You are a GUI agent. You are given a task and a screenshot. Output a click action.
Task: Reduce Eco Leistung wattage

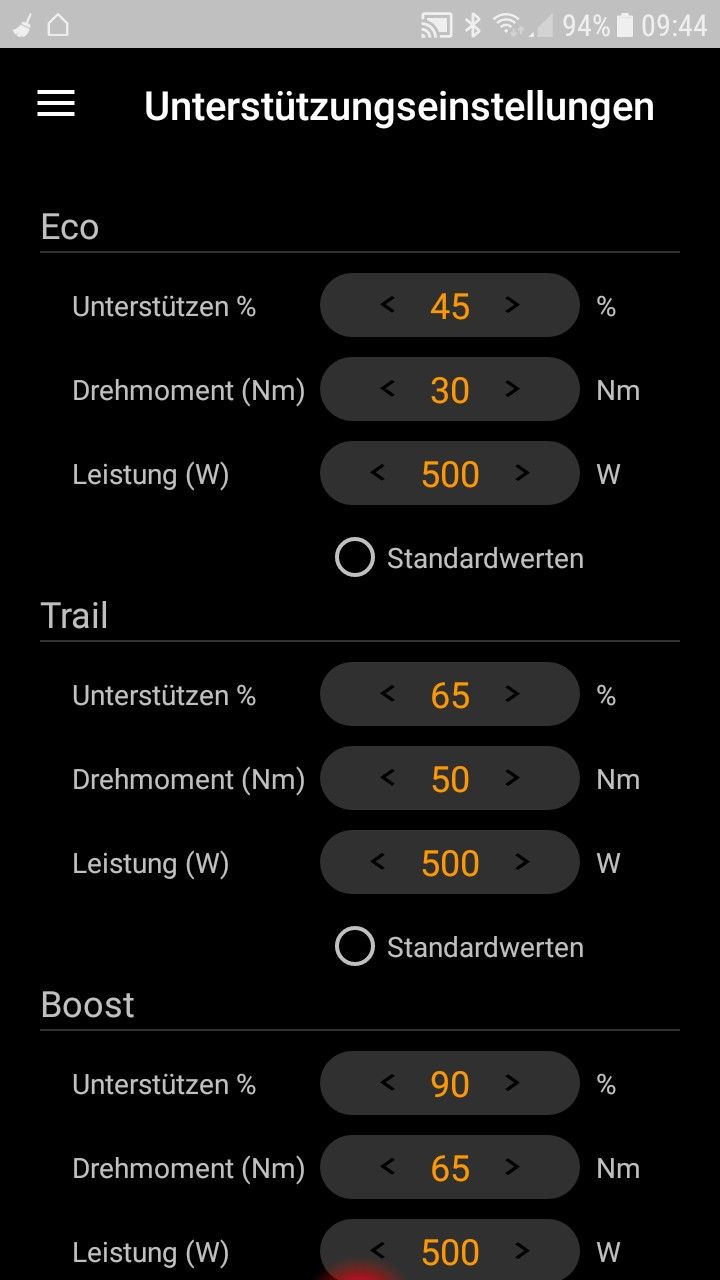(378, 473)
